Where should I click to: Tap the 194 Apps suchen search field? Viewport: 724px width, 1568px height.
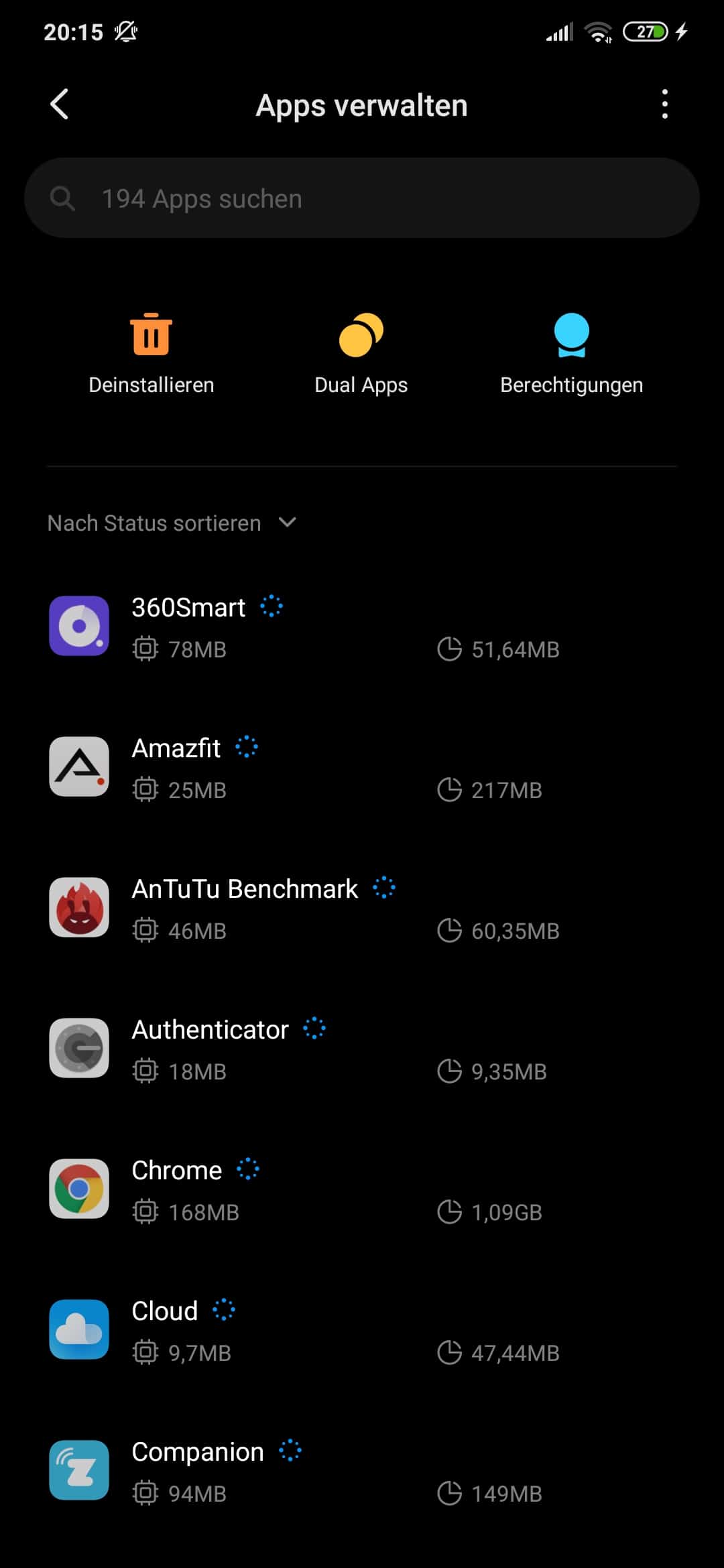(362, 198)
